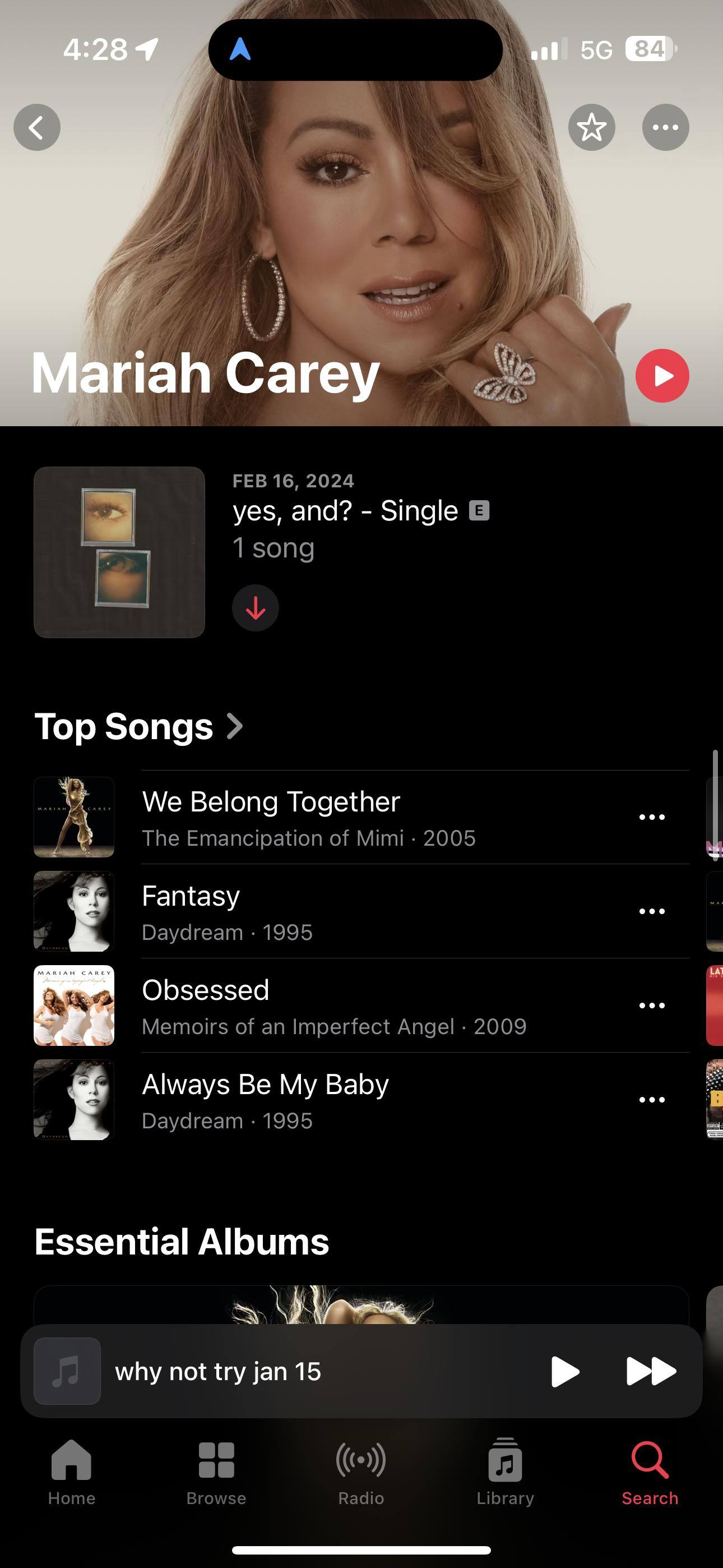Open more options for Obsessed
The image size is (723, 1568).
click(652, 1006)
